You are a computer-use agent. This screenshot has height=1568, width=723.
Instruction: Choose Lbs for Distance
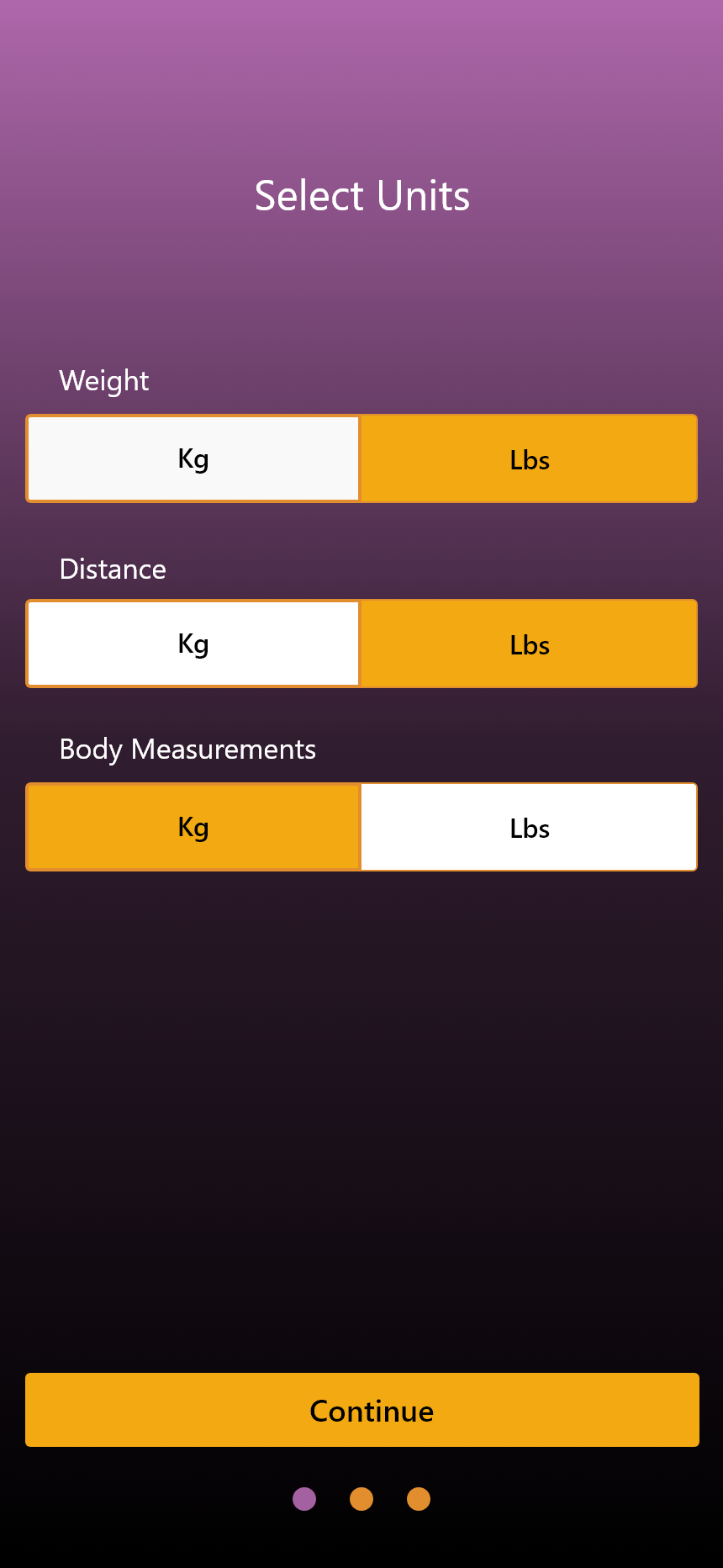529,644
